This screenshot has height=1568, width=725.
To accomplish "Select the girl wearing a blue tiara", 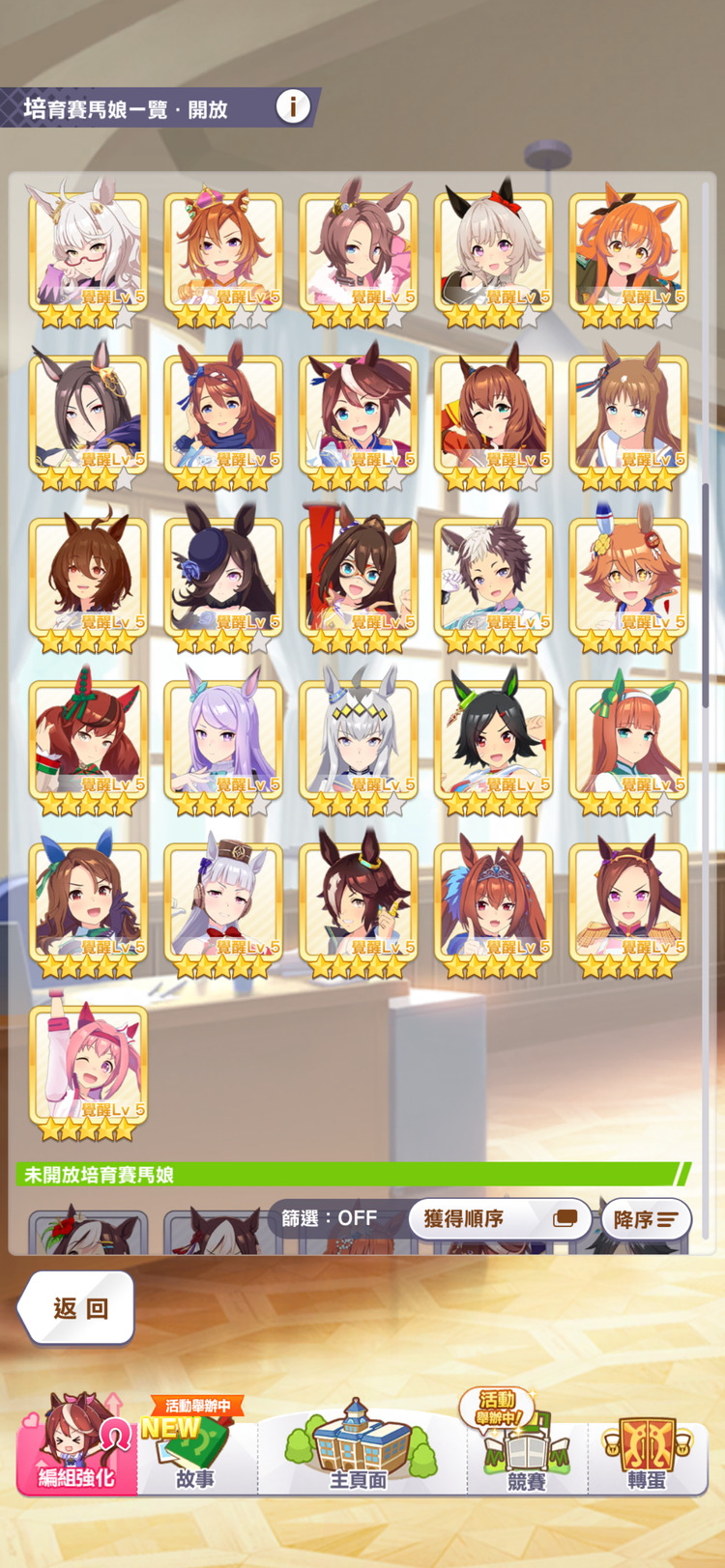I will coord(493,904).
